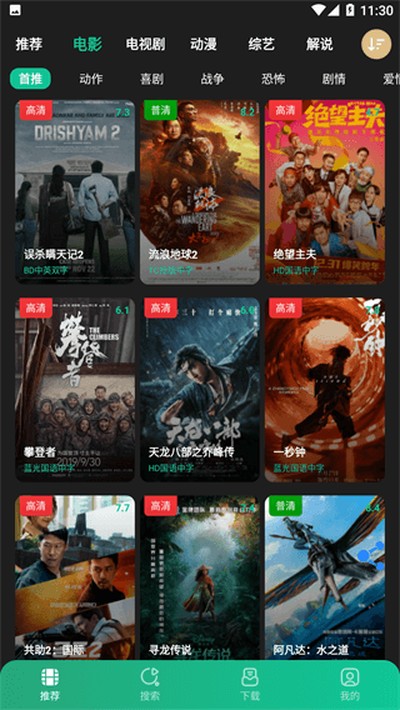Switch to the 电视剧 tab
The image size is (400, 710).
coord(145,44)
